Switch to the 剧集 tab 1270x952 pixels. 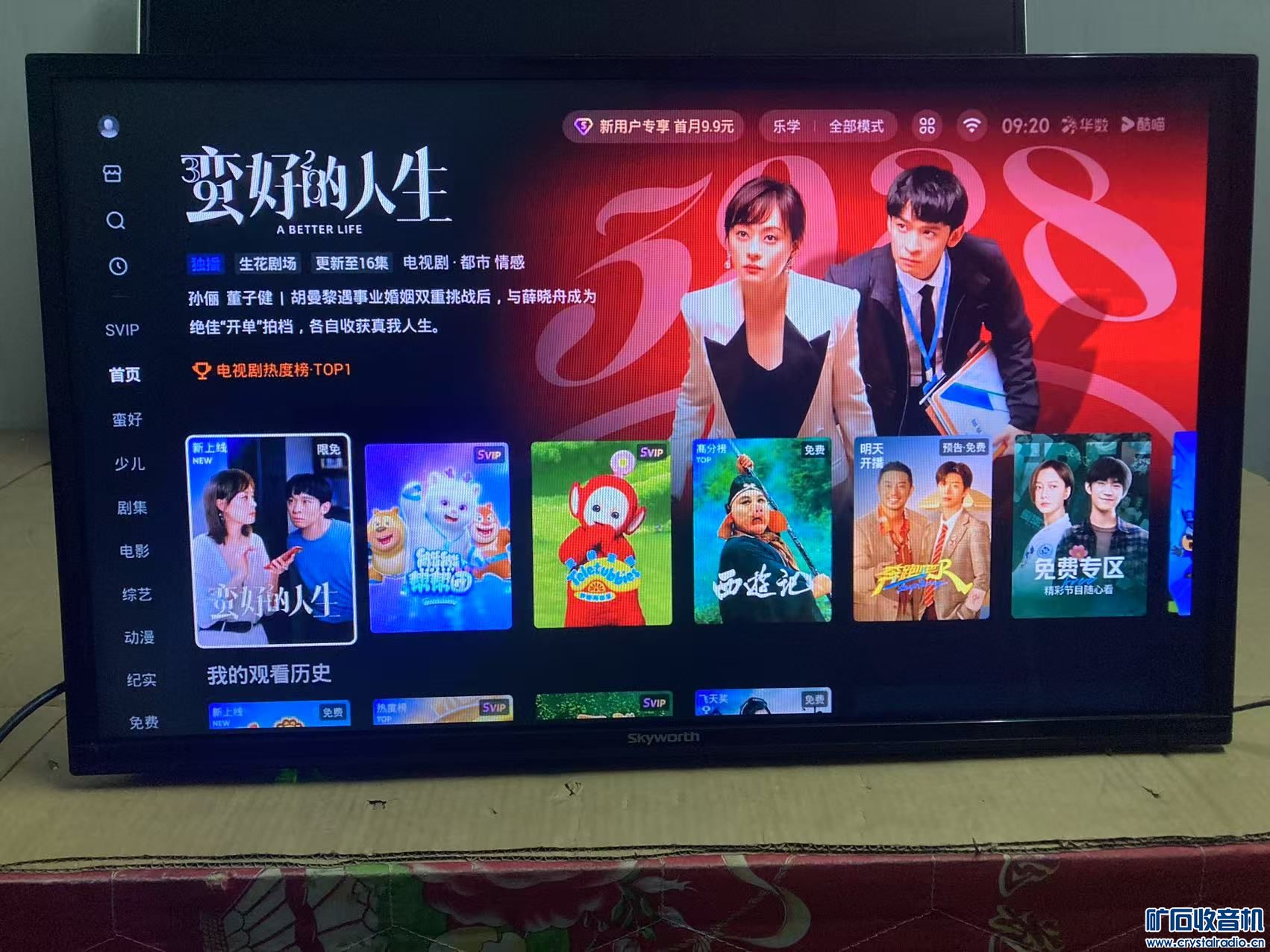click(132, 508)
